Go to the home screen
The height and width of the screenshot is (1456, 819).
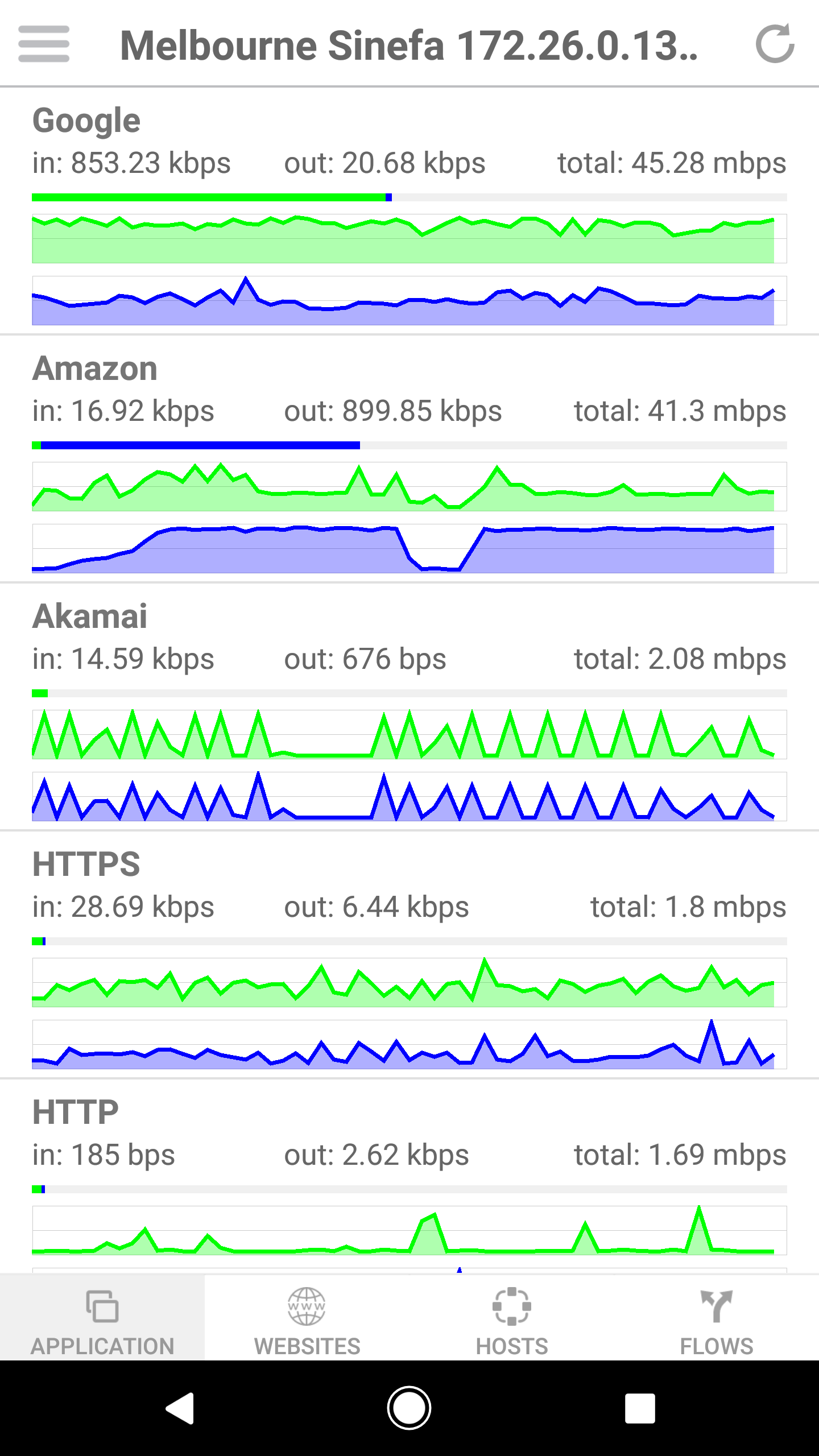409,1408
